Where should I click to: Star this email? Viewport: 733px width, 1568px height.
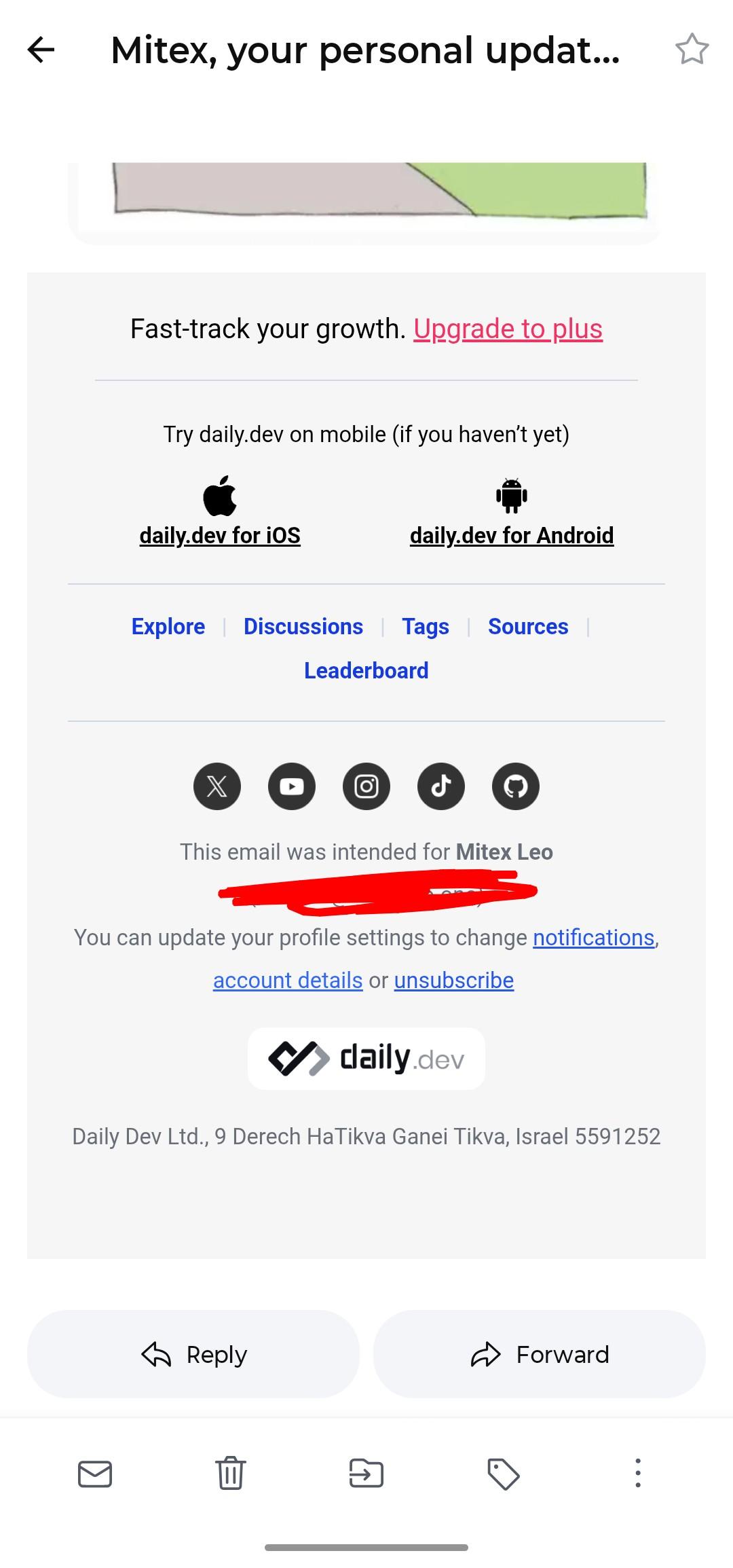692,50
